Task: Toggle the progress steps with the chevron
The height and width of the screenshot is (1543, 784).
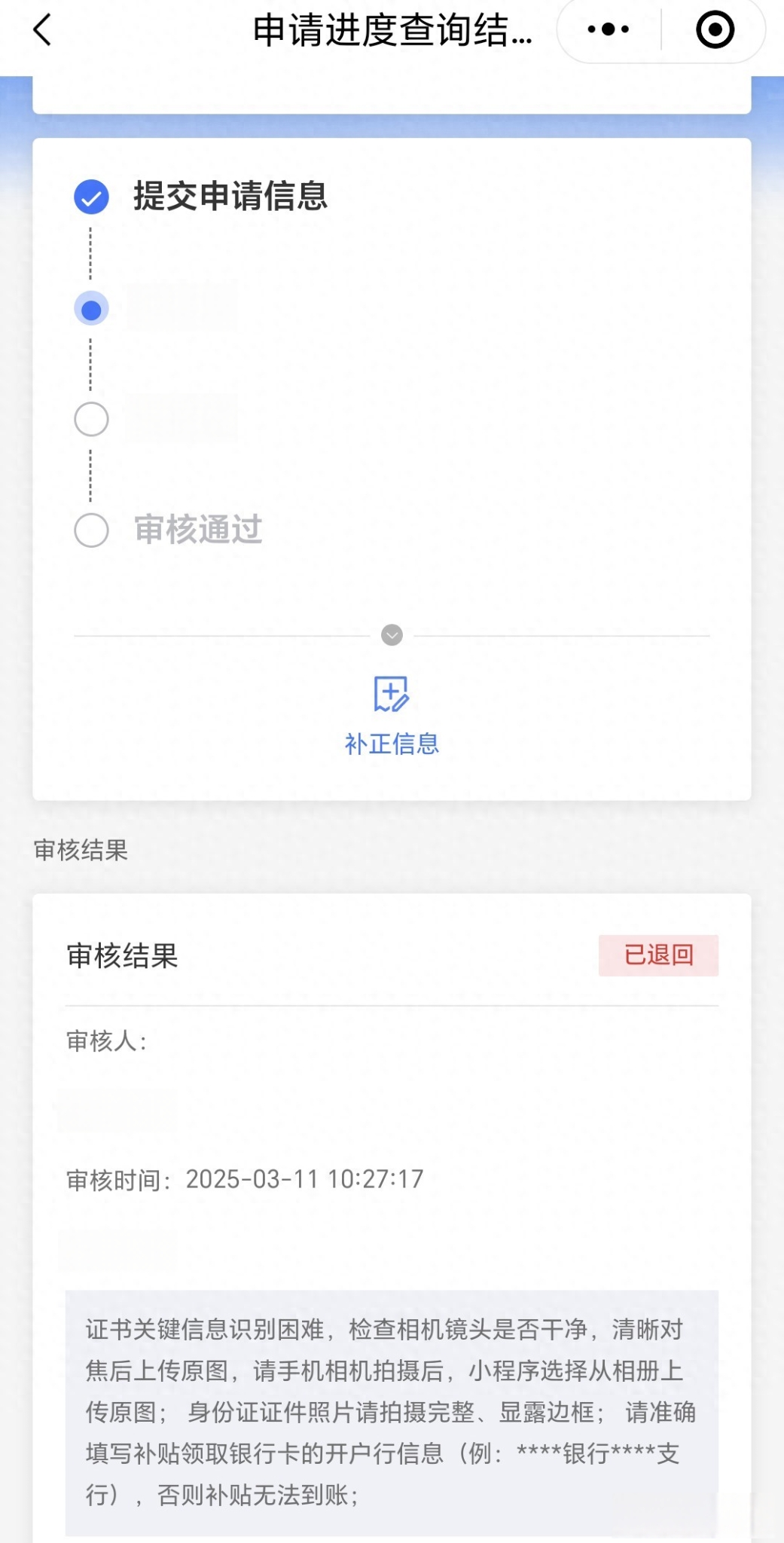Action: (392, 635)
